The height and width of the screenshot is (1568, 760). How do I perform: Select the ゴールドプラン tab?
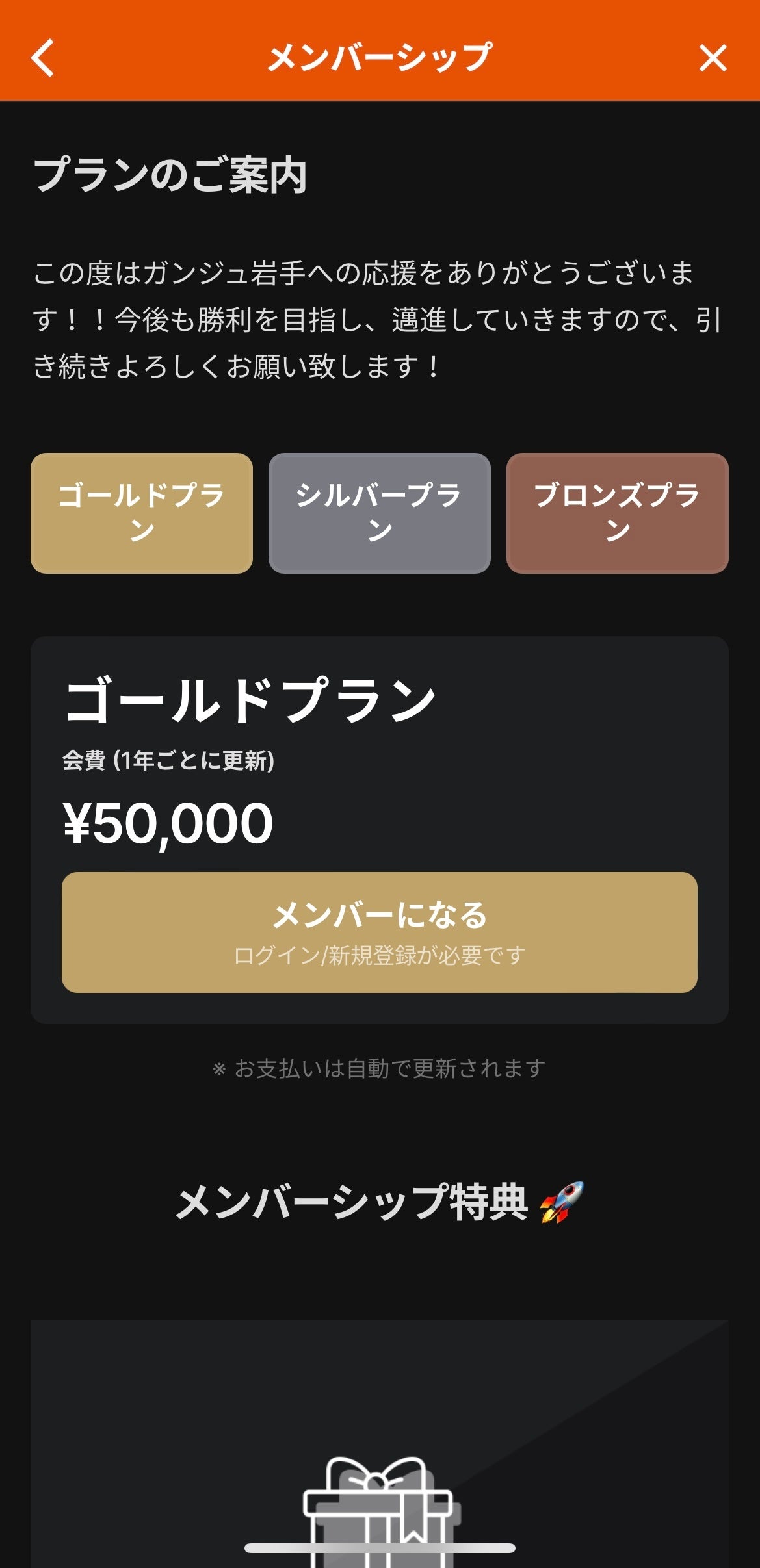[142, 513]
